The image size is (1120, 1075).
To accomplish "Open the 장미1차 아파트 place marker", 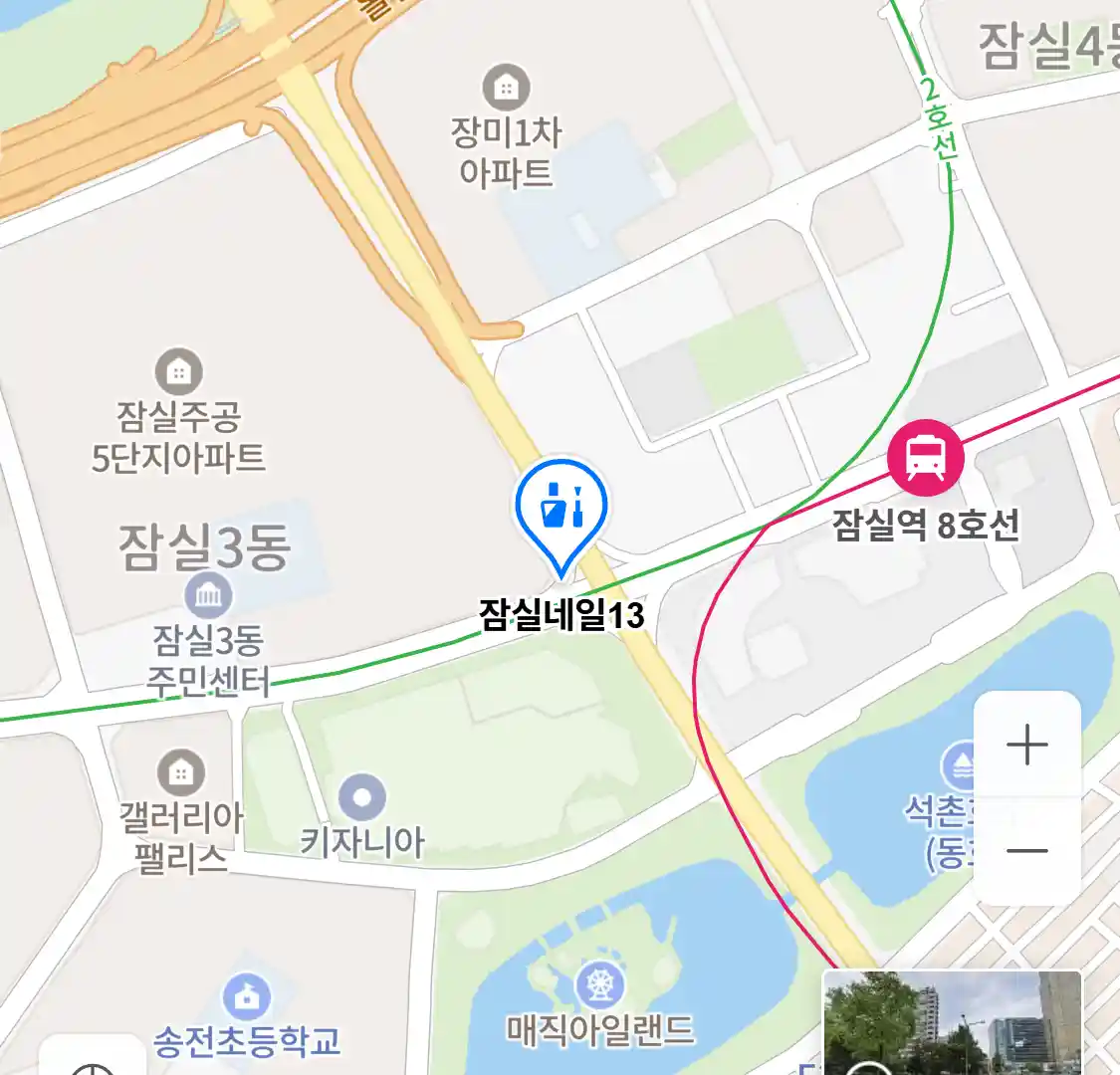I will [506, 89].
